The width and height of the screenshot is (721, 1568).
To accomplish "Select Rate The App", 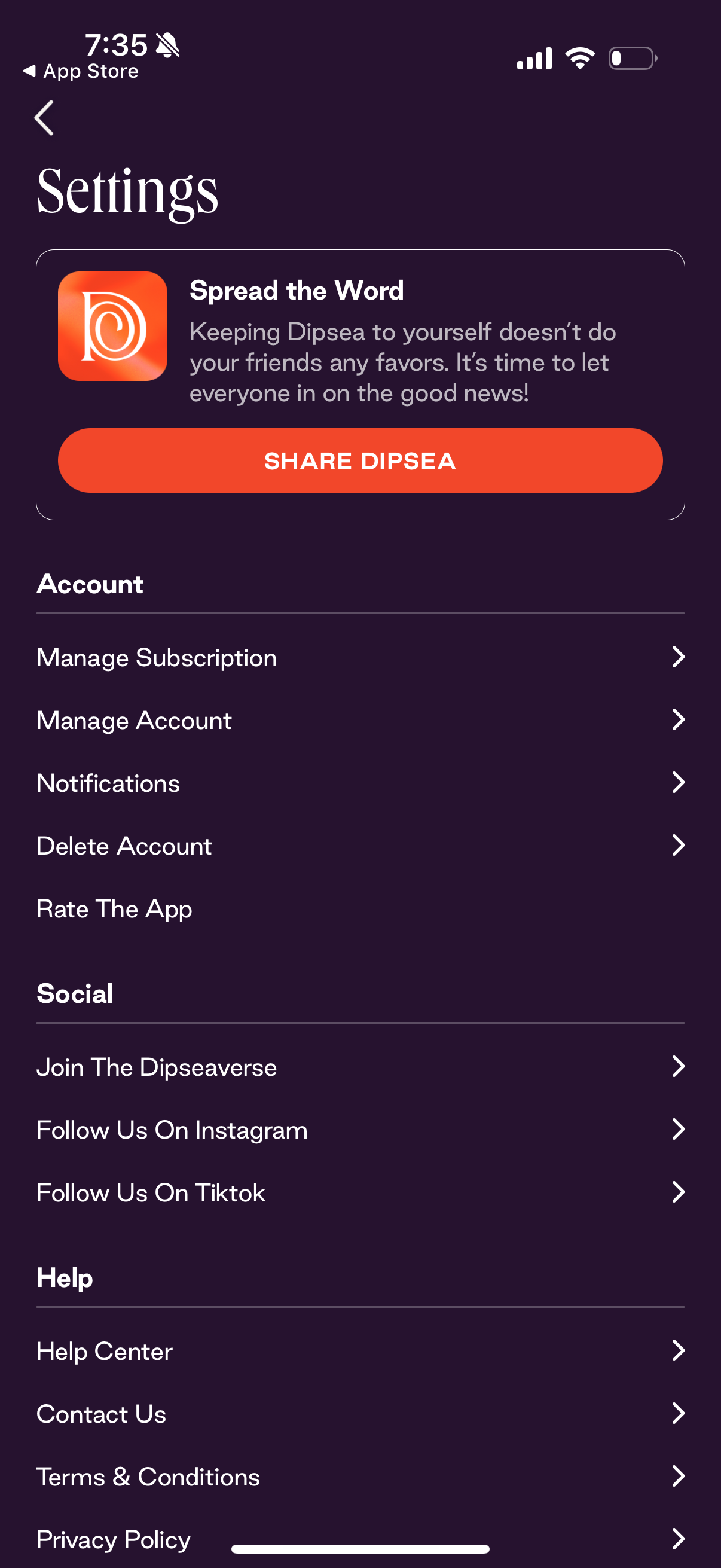I will point(114,908).
